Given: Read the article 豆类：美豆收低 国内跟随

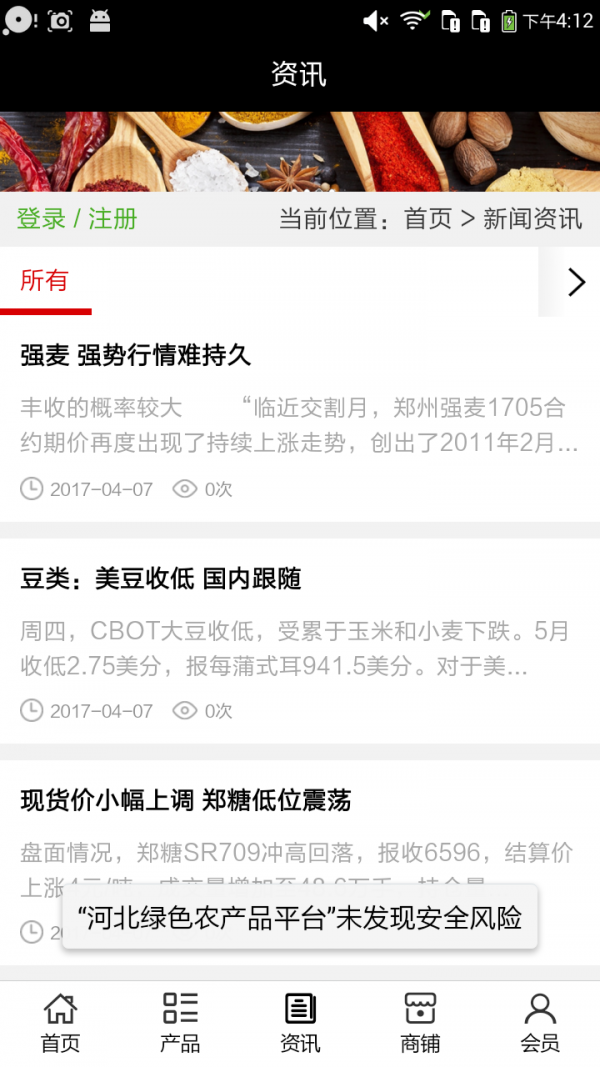Looking at the screenshot, I should click(161, 579).
